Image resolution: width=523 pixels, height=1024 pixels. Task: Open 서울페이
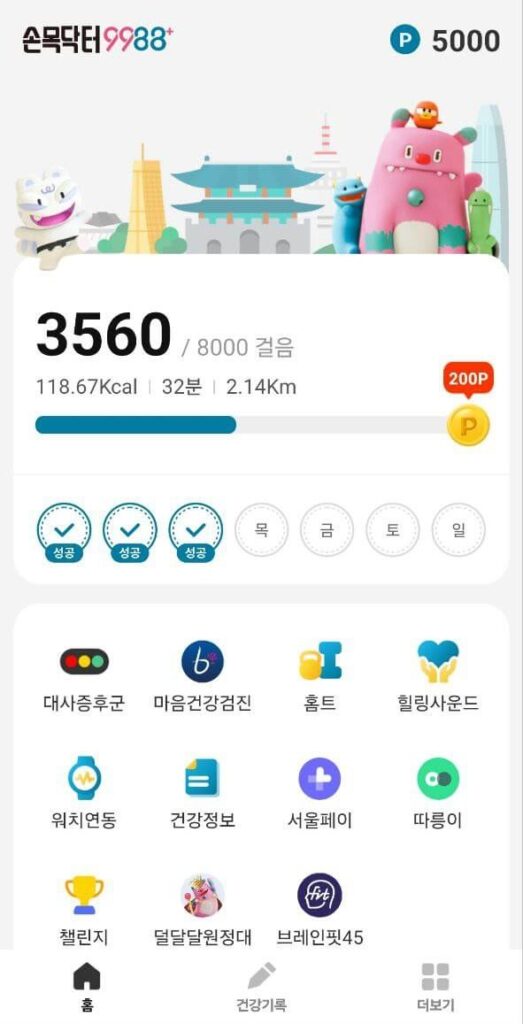pyautogui.click(x=320, y=793)
